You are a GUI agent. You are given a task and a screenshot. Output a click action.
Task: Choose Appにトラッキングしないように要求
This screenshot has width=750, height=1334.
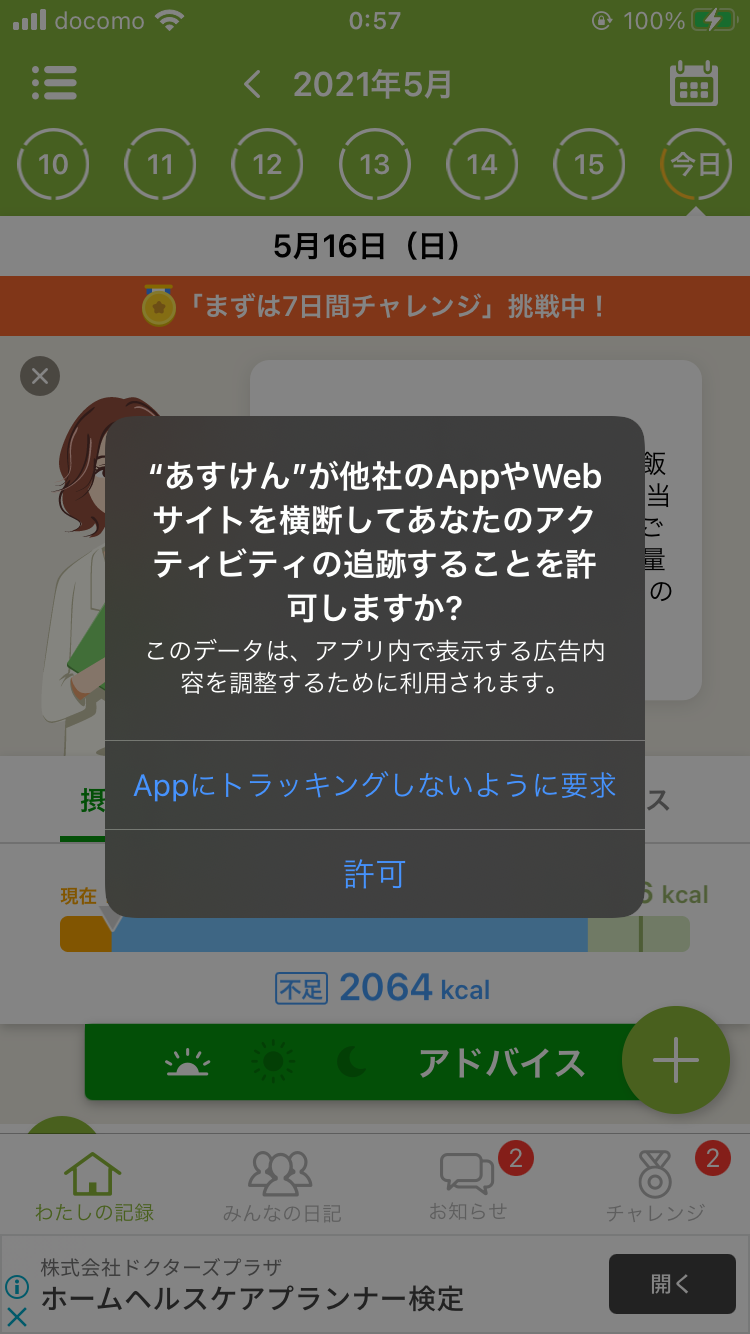point(374,786)
